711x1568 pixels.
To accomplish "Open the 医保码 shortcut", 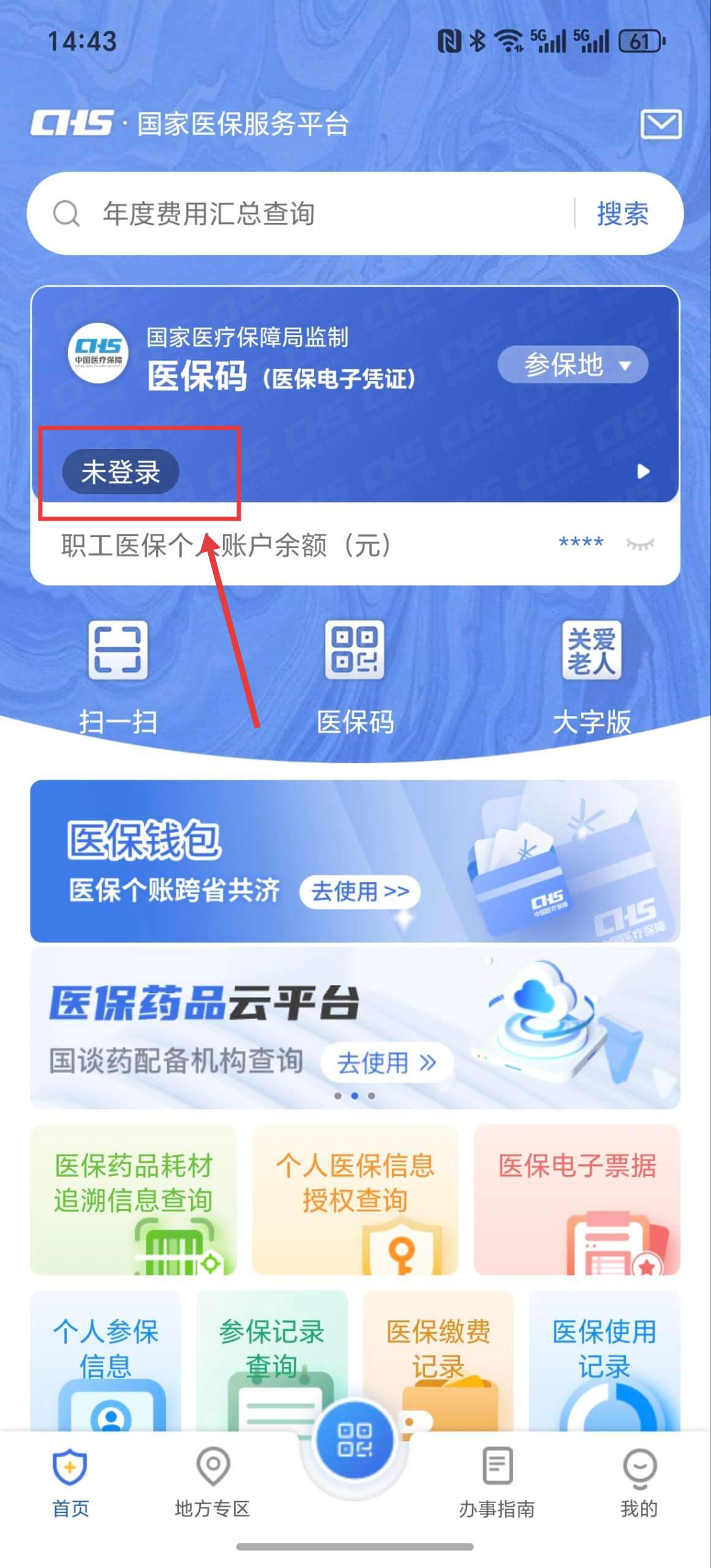I will click(x=355, y=675).
